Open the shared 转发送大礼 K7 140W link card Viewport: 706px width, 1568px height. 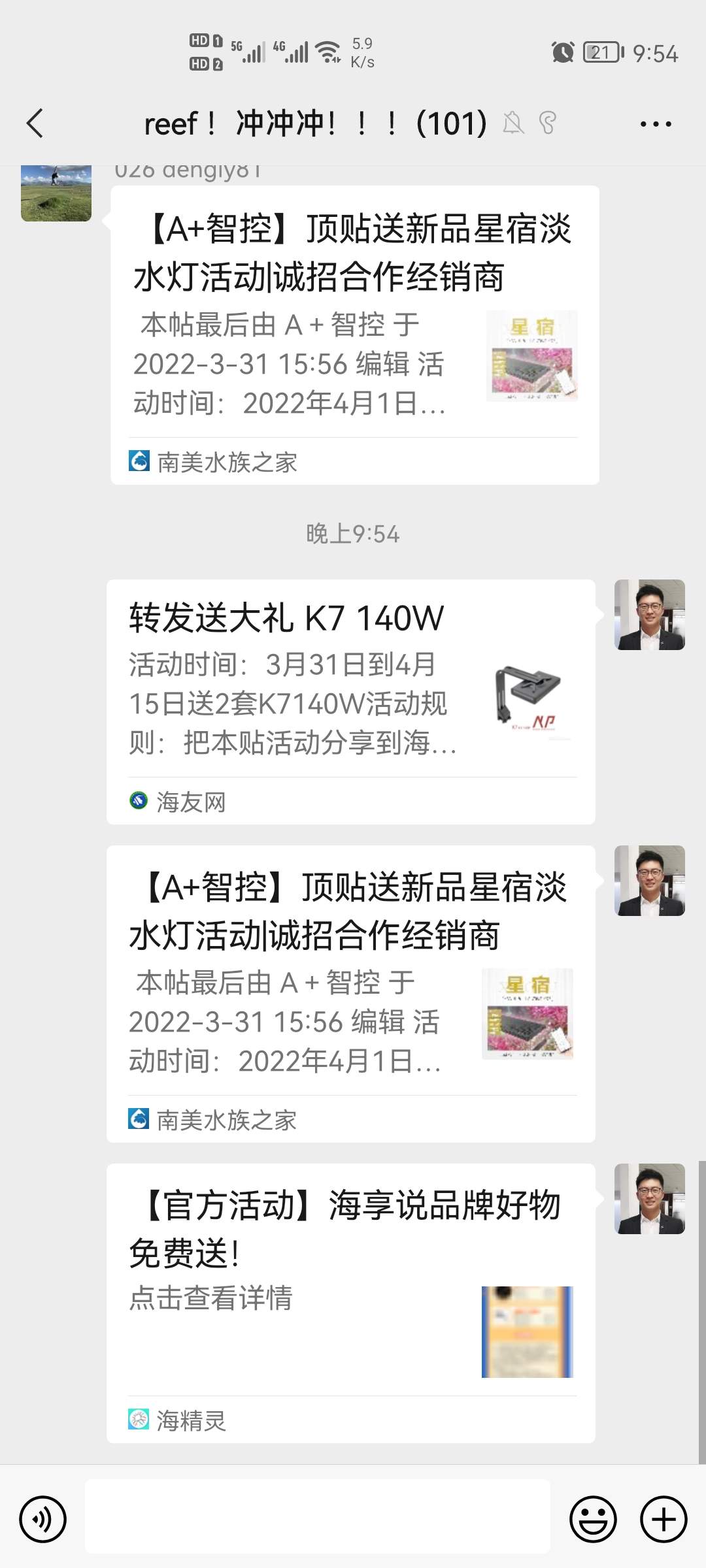tap(350, 702)
